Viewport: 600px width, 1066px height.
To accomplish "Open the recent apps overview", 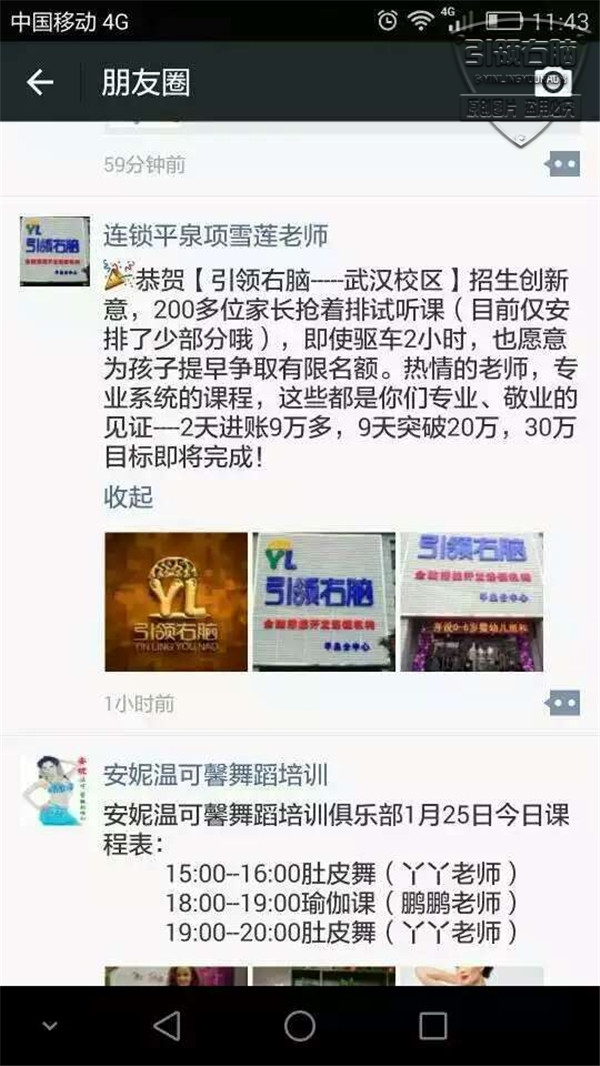I will tap(433, 1025).
